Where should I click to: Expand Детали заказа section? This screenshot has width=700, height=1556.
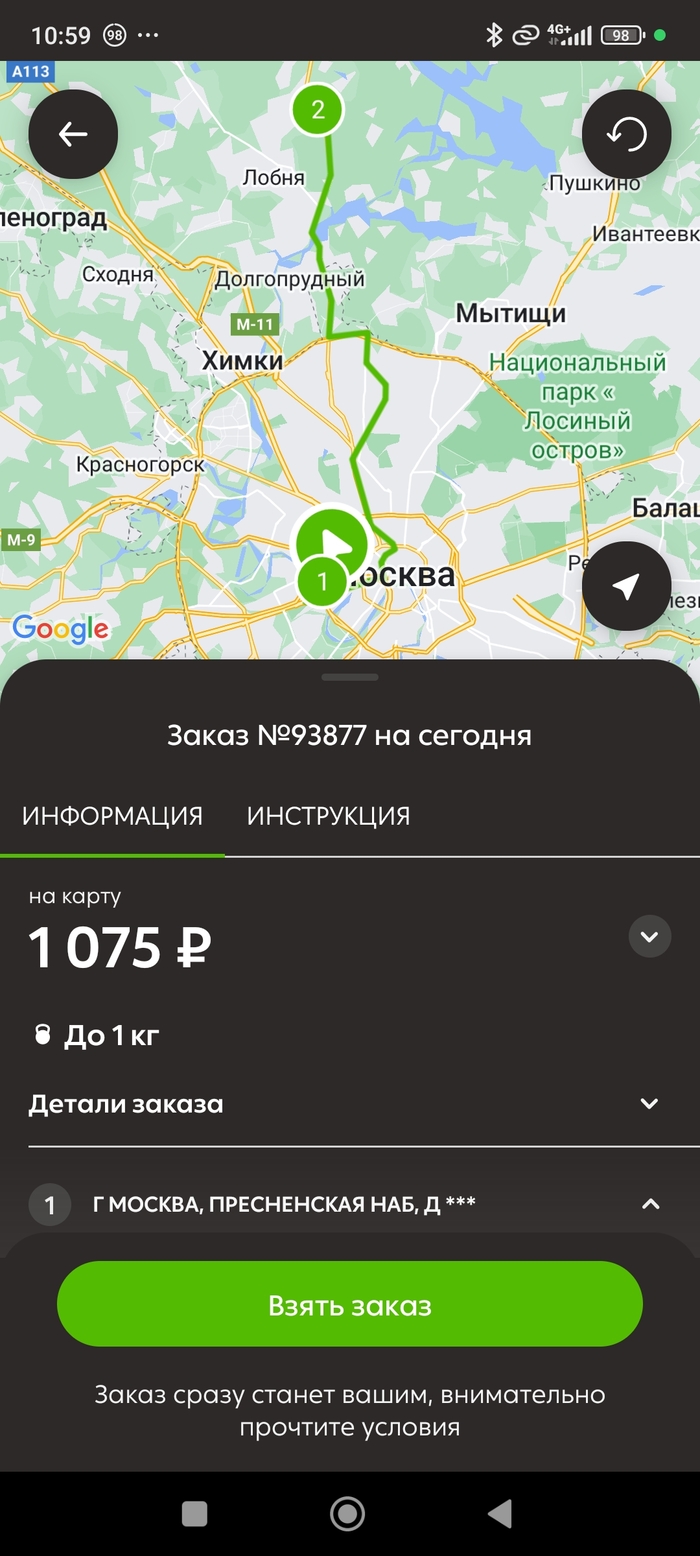click(649, 1104)
